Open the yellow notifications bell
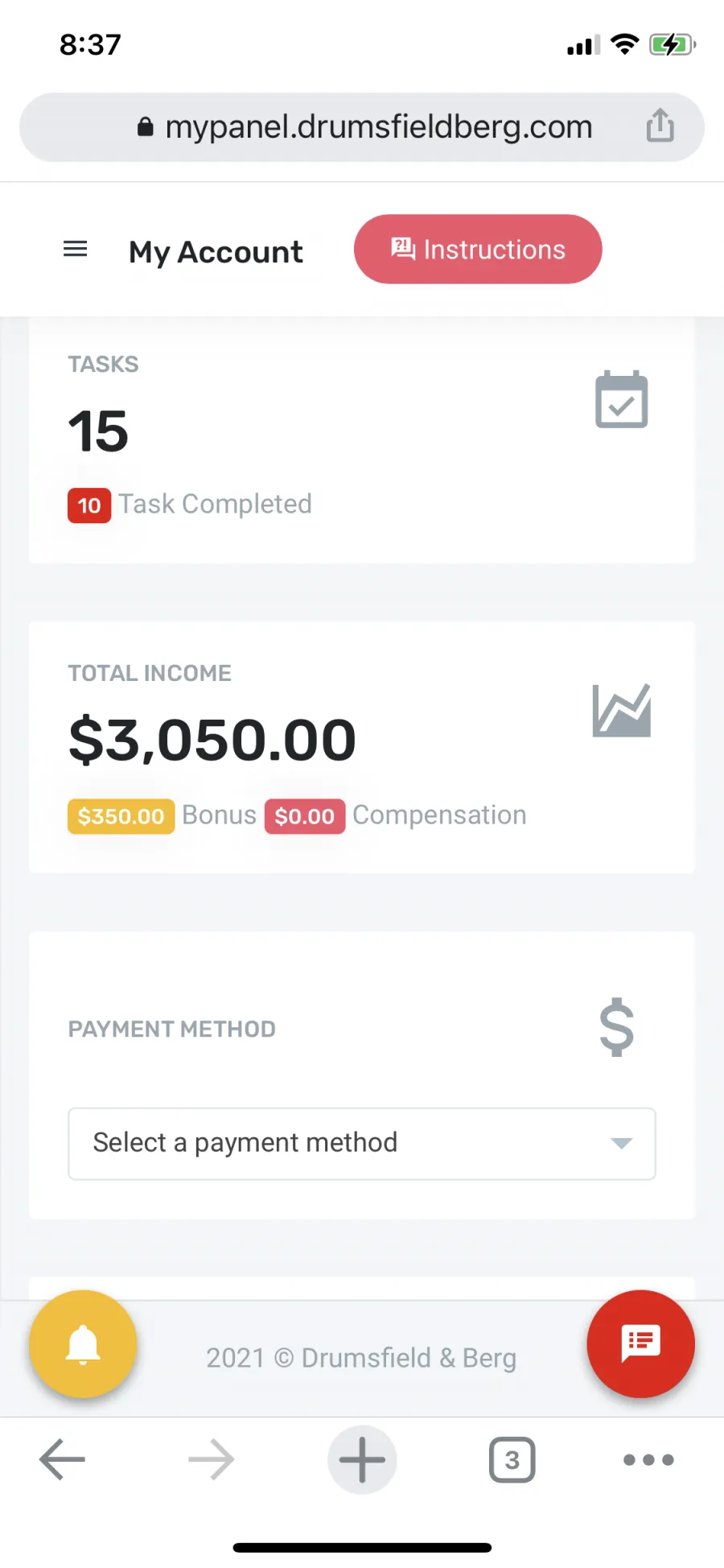Viewport: 724px width, 1568px height. pos(83,1344)
